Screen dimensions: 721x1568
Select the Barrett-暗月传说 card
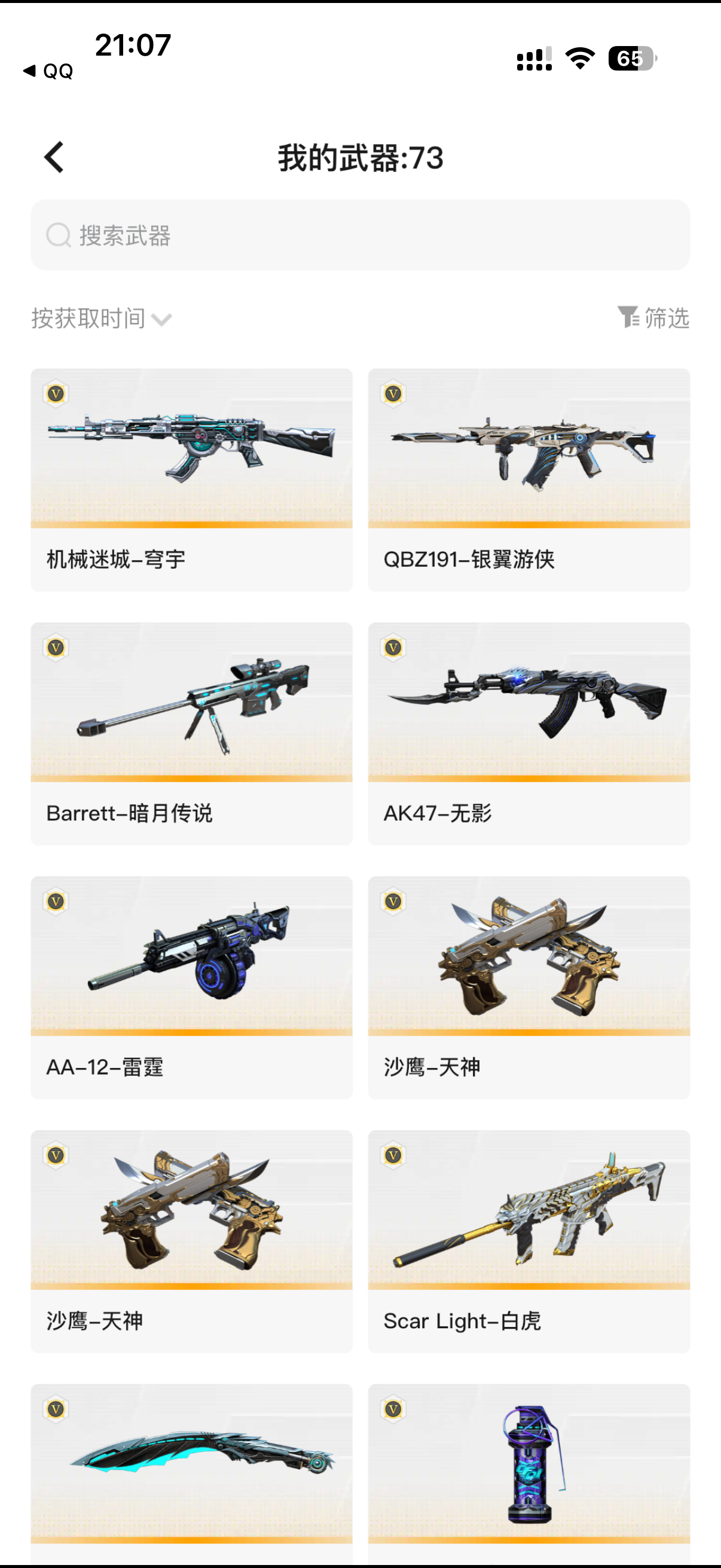[192, 734]
